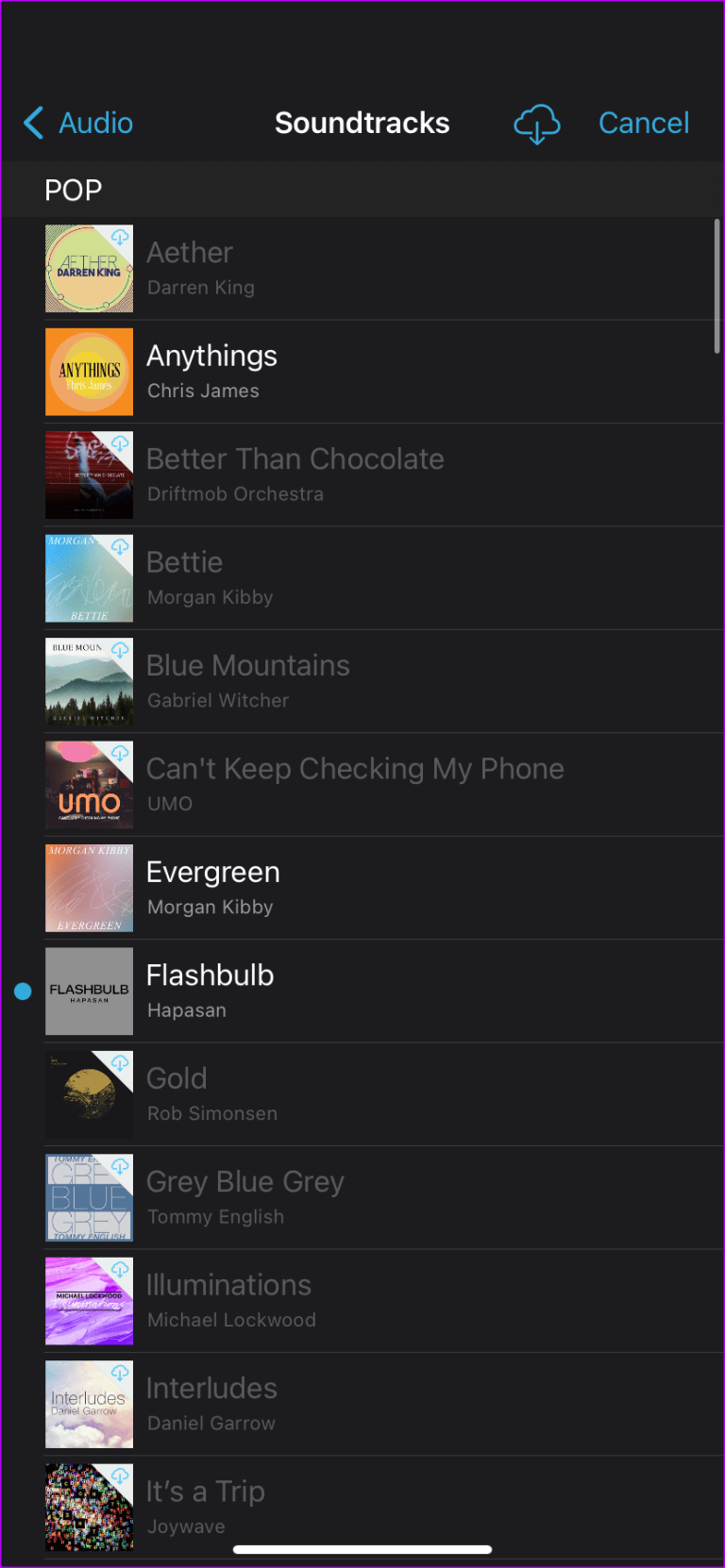Viewport: 725px width, 1568px height.
Task: Cancel soundtrack selection
Action: [x=643, y=123]
